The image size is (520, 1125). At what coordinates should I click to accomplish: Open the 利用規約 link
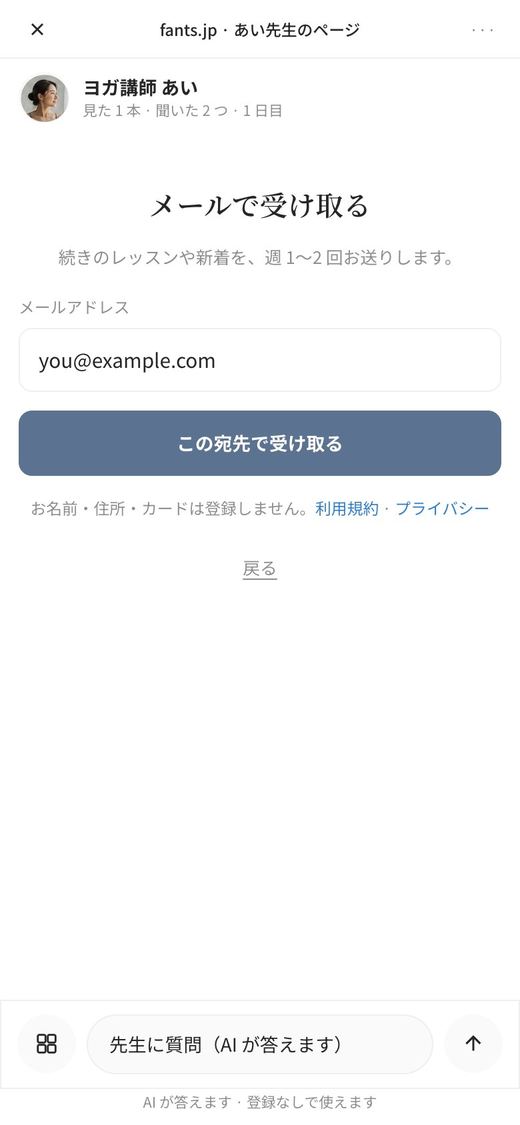pyautogui.click(x=346, y=509)
